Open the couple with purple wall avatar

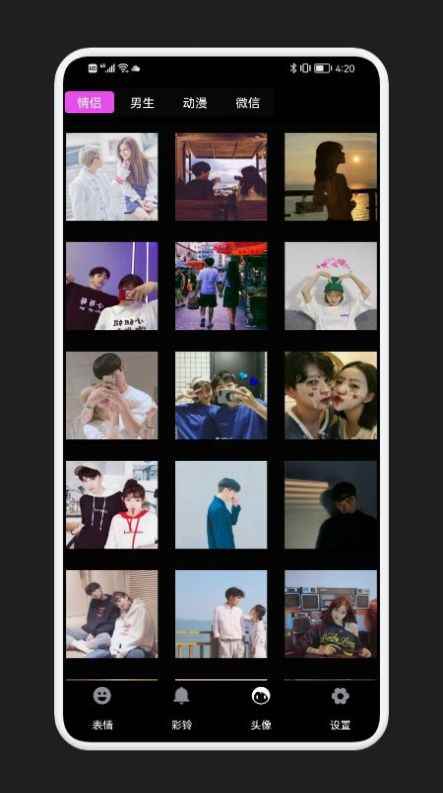coord(112,286)
